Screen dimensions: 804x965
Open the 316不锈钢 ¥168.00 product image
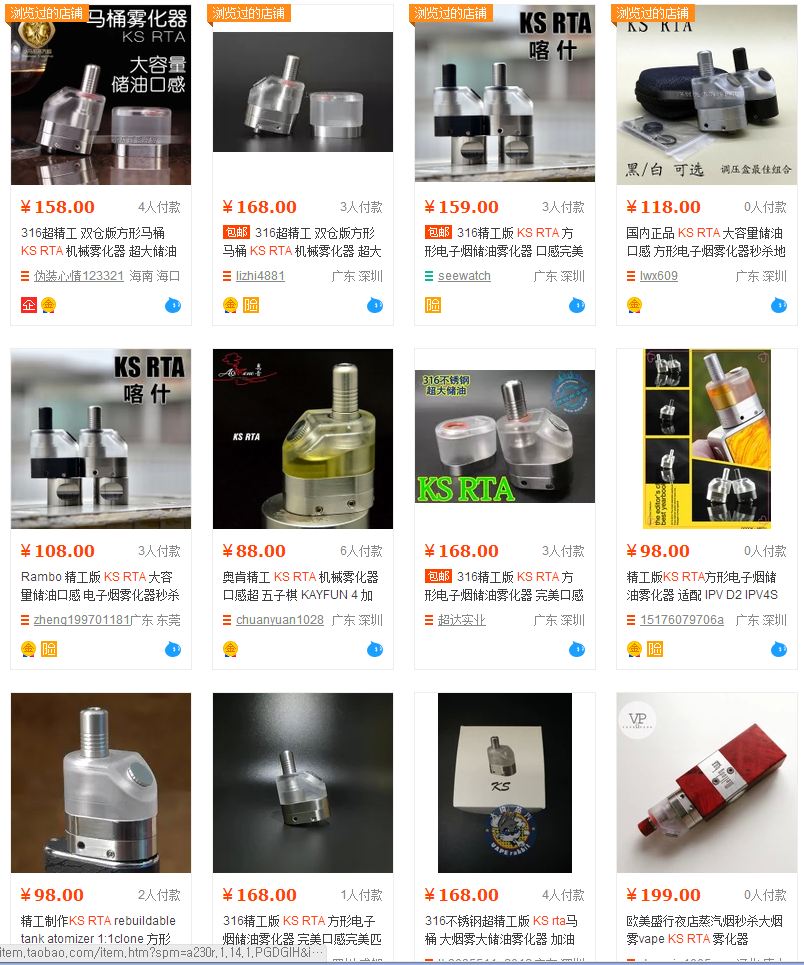(504, 439)
